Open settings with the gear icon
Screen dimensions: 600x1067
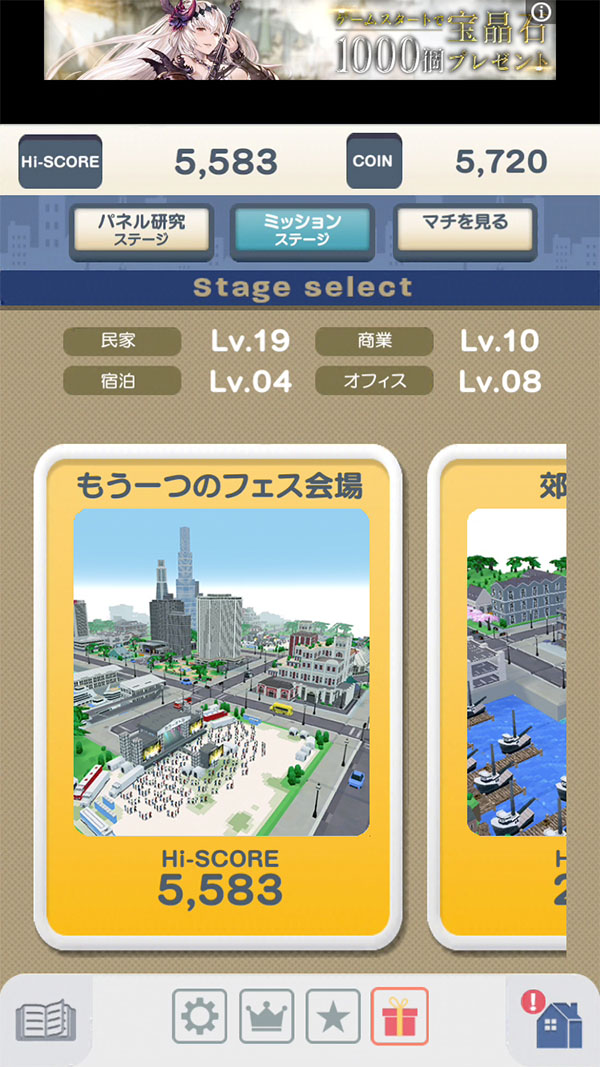tap(199, 1017)
